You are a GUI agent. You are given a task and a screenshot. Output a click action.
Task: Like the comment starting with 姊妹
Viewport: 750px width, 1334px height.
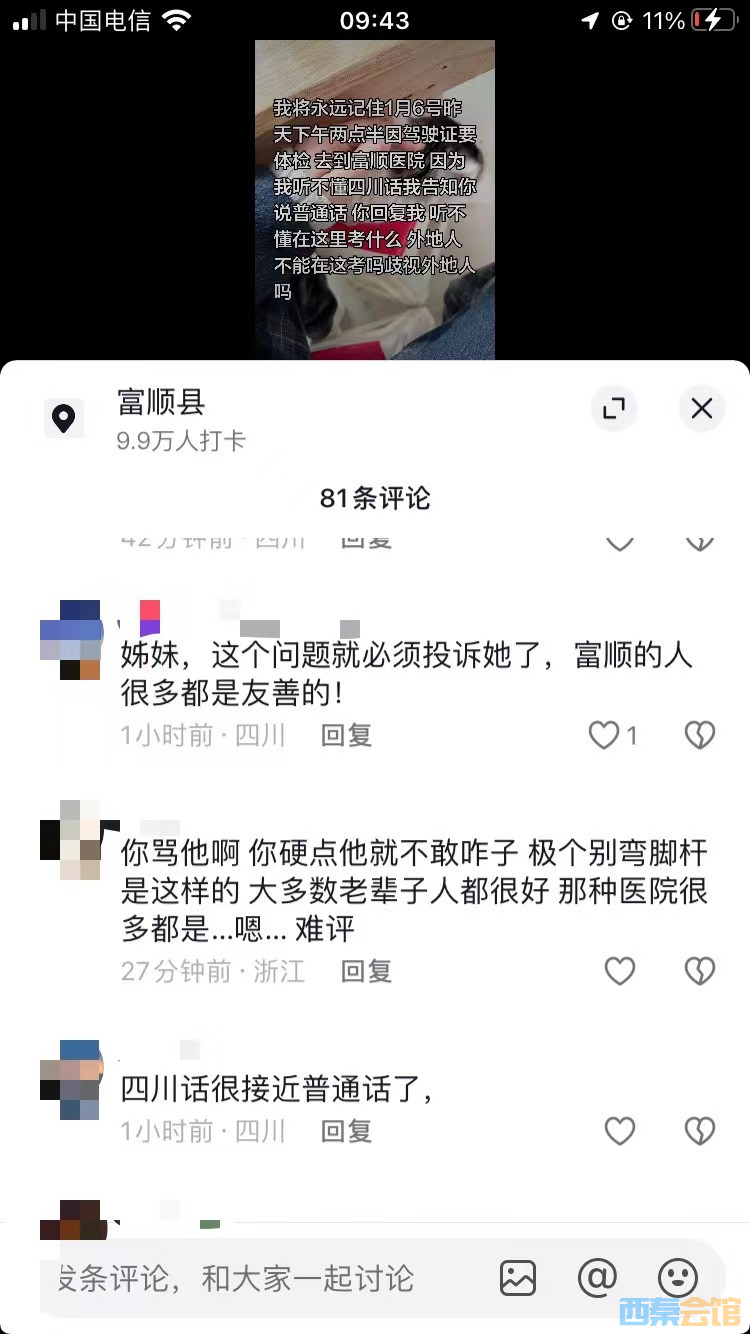point(604,736)
